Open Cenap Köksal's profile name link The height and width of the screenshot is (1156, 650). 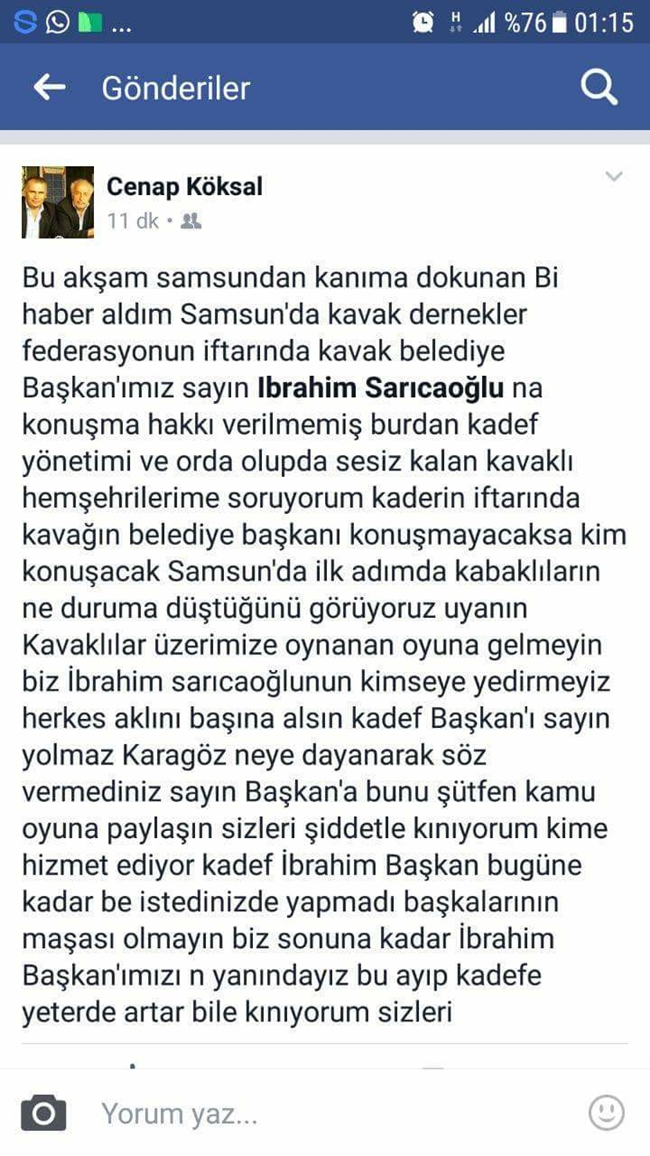185,186
